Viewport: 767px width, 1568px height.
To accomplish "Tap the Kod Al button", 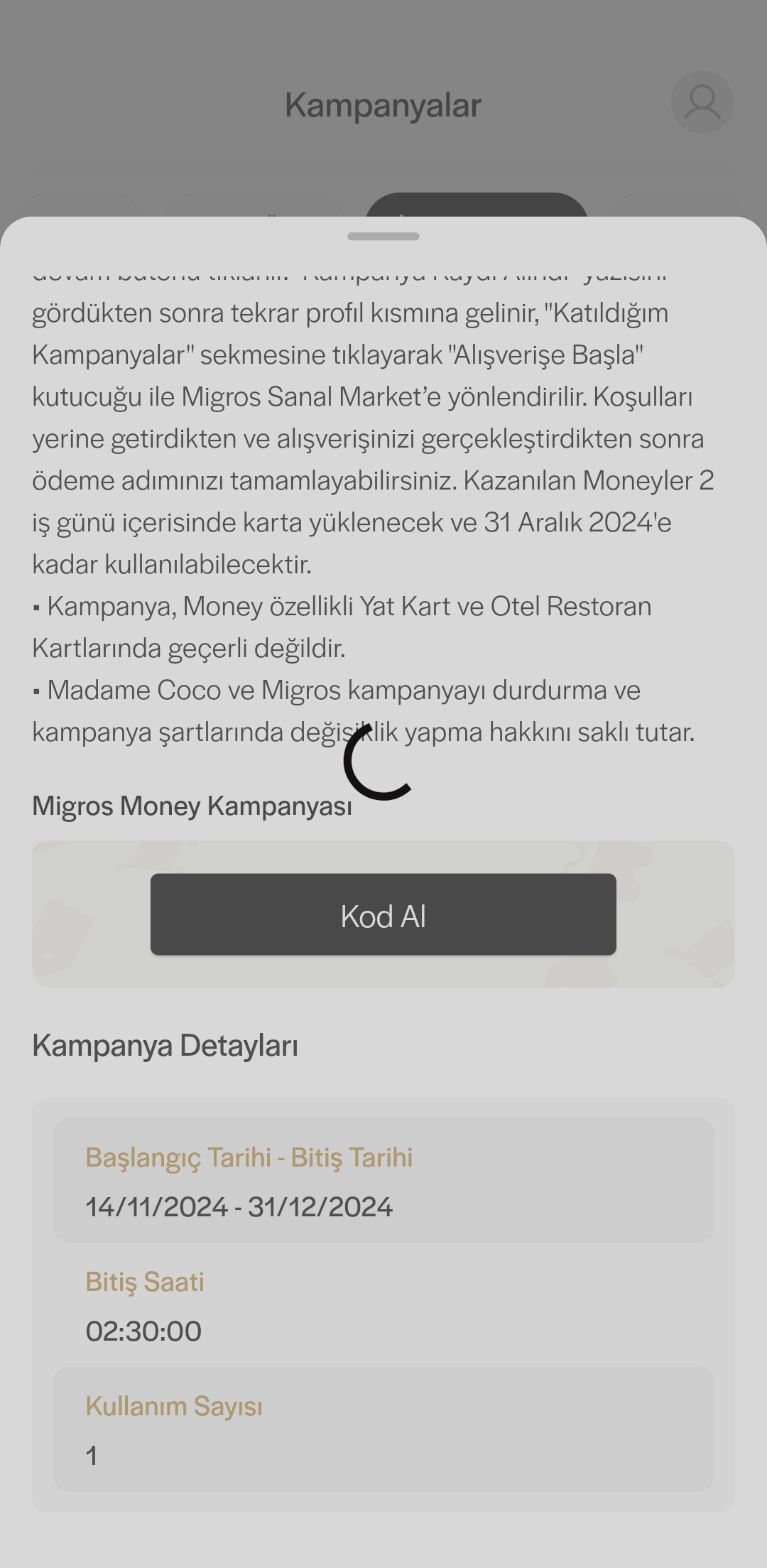I will pyautogui.click(x=383, y=914).
